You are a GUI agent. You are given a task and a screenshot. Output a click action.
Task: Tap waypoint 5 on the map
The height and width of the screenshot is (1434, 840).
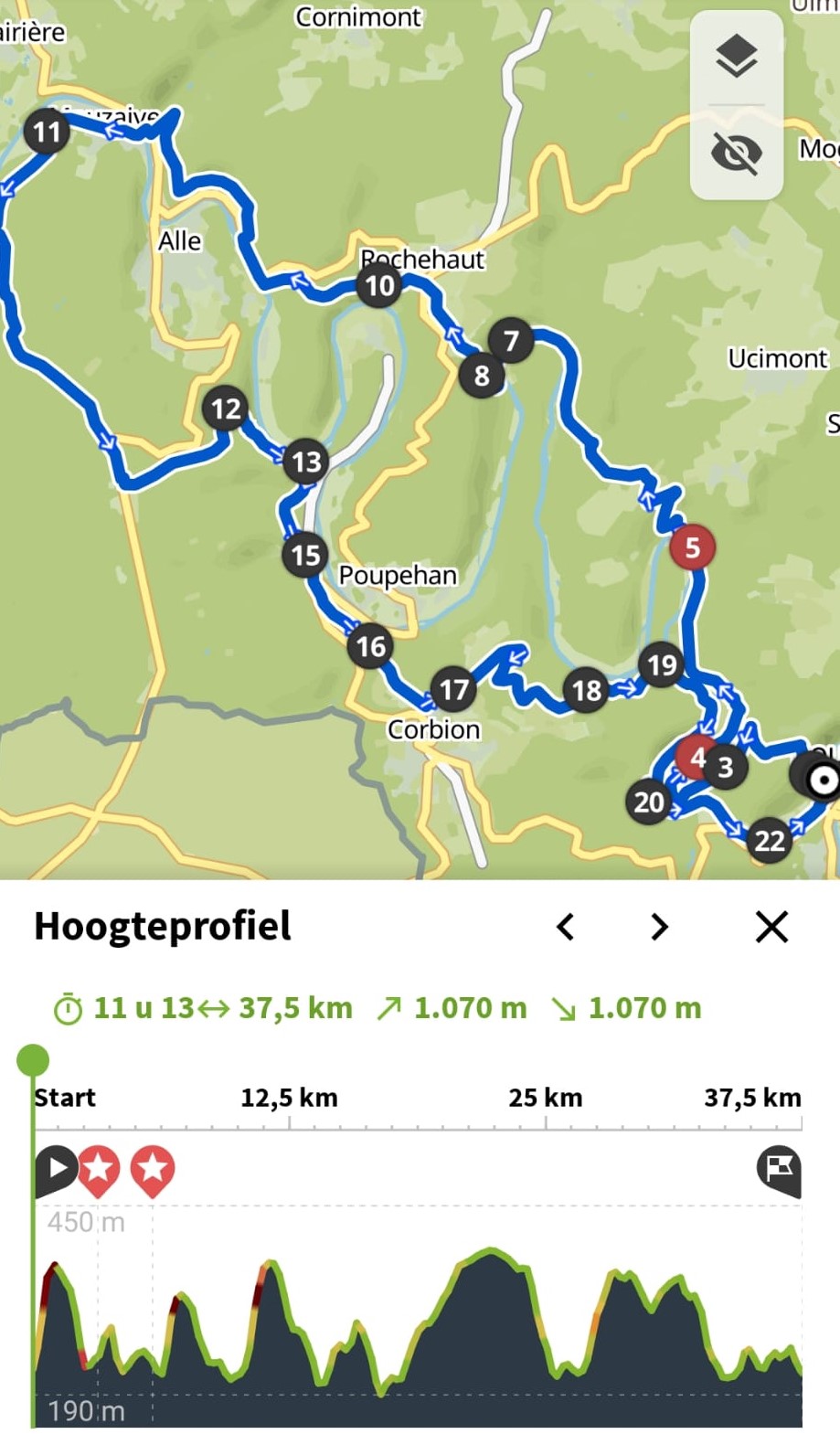point(692,547)
